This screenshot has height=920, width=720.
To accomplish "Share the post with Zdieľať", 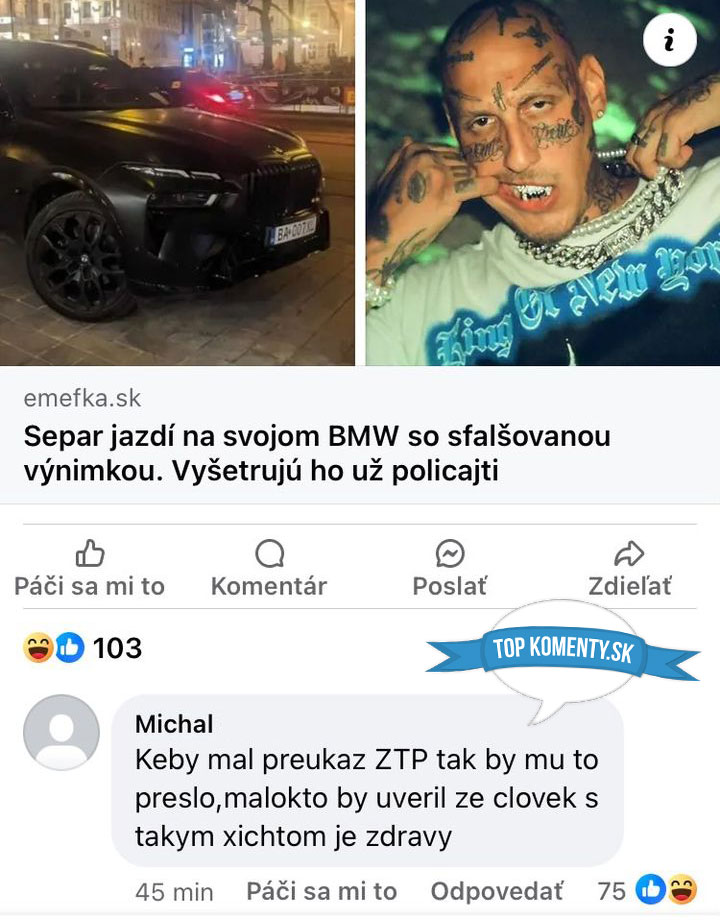I will [629, 569].
